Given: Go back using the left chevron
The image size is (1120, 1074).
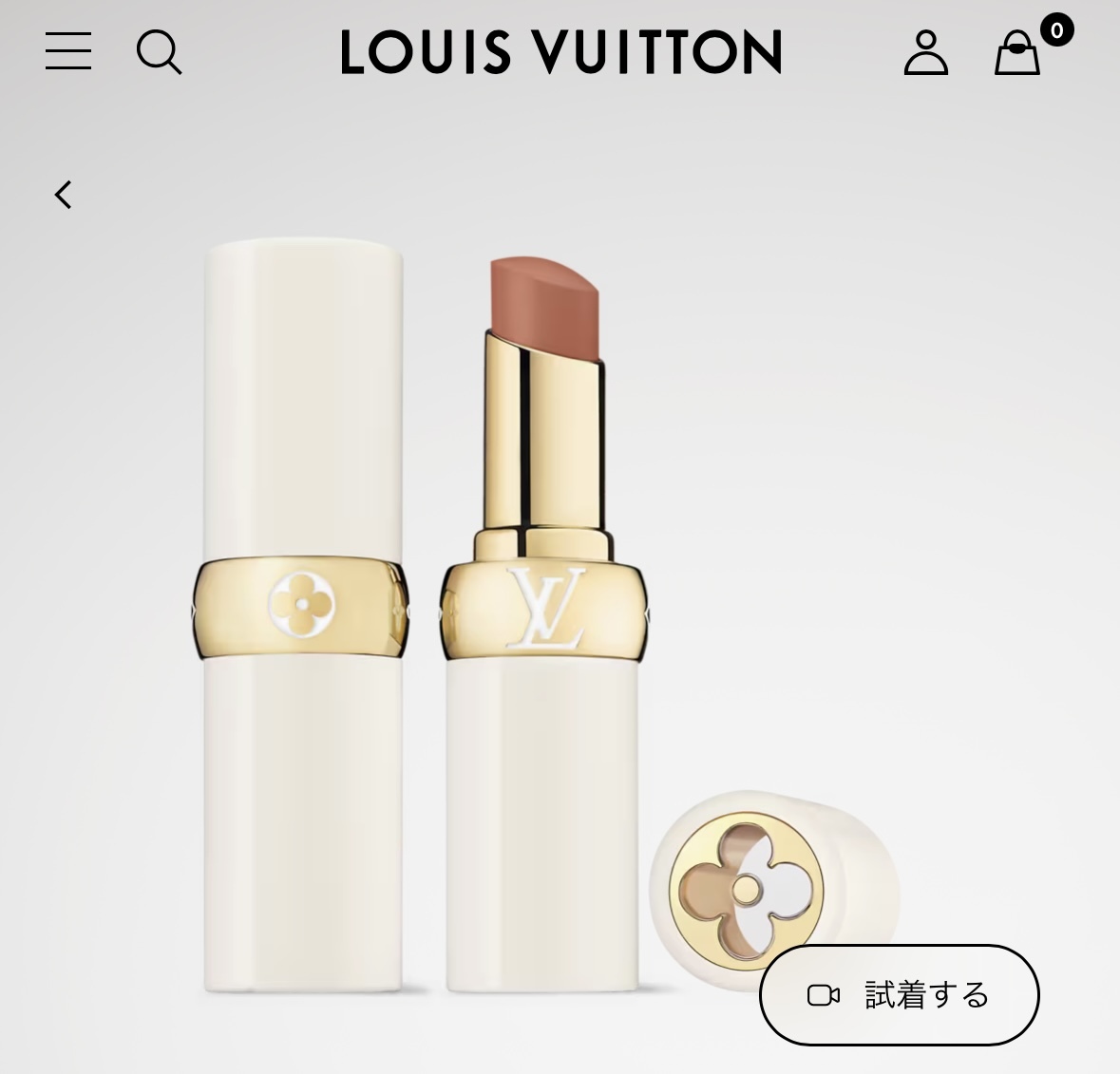Looking at the screenshot, I should tap(64, 195).
